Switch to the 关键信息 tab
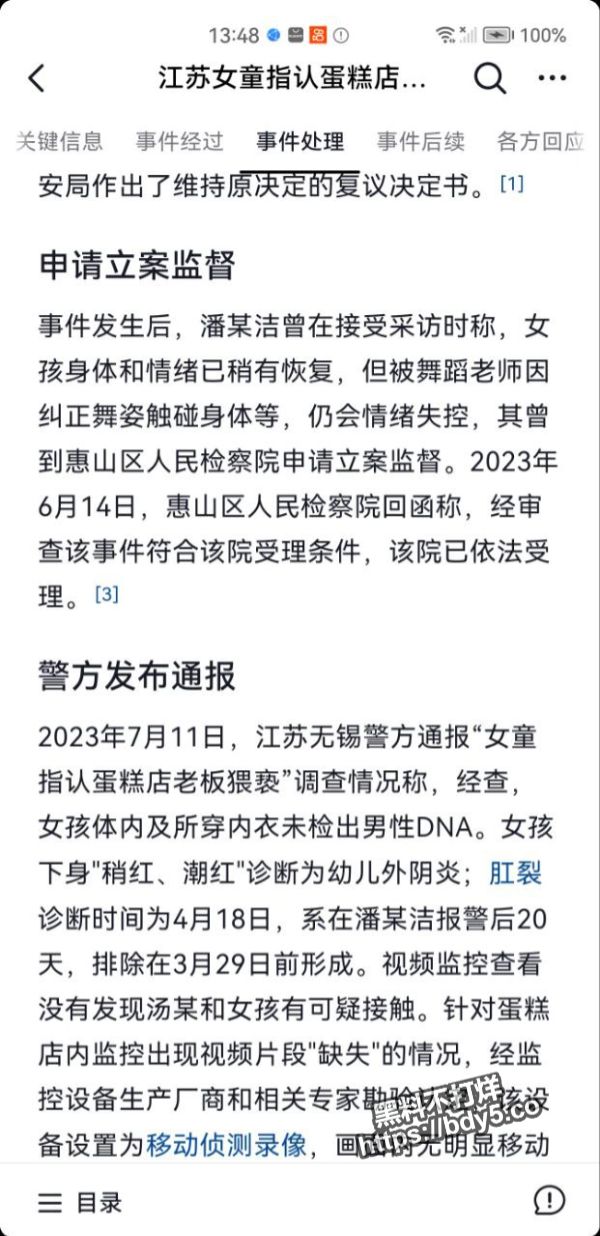 (59, 141)
